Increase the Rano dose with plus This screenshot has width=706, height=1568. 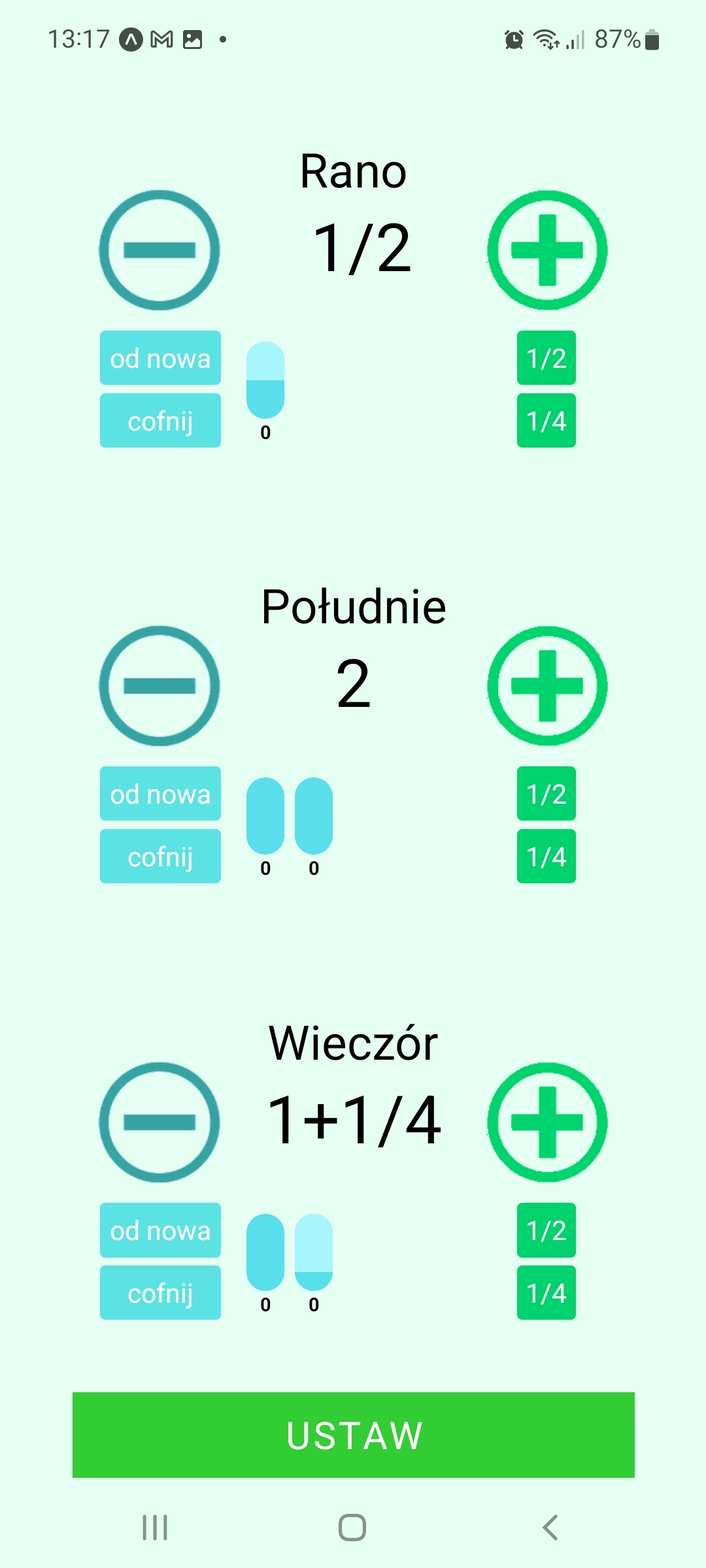[x=547, y=250]
